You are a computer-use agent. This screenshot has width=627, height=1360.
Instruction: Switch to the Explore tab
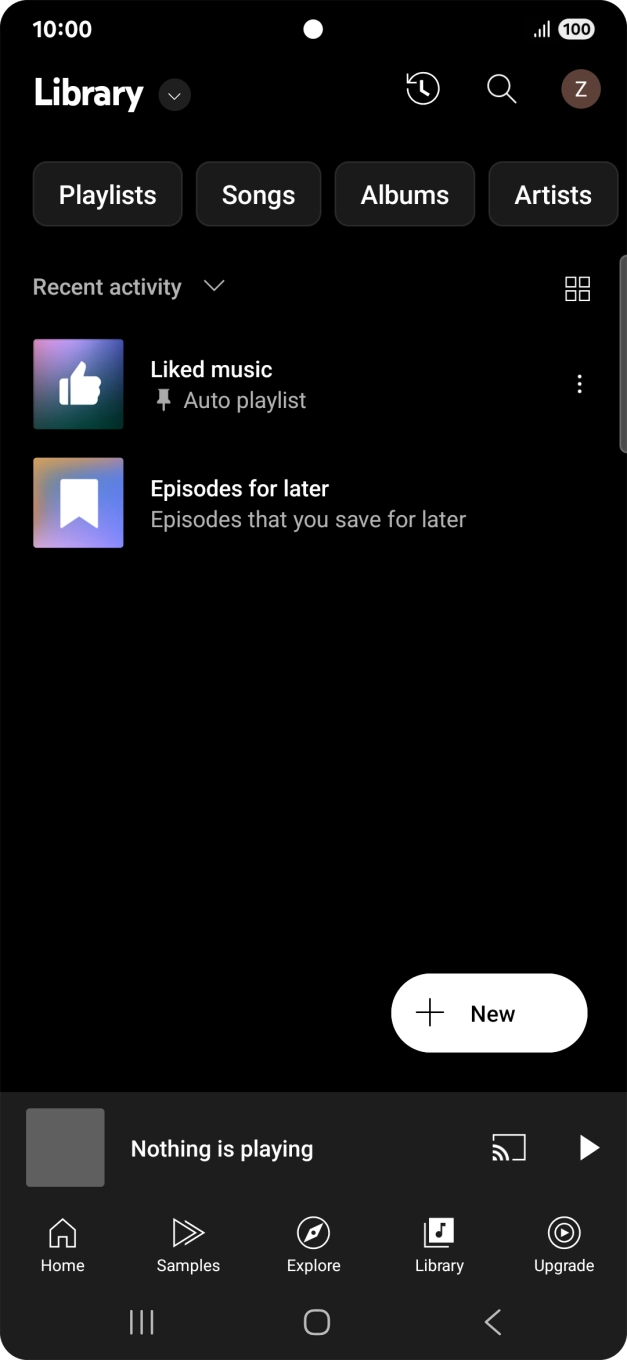314,1245
